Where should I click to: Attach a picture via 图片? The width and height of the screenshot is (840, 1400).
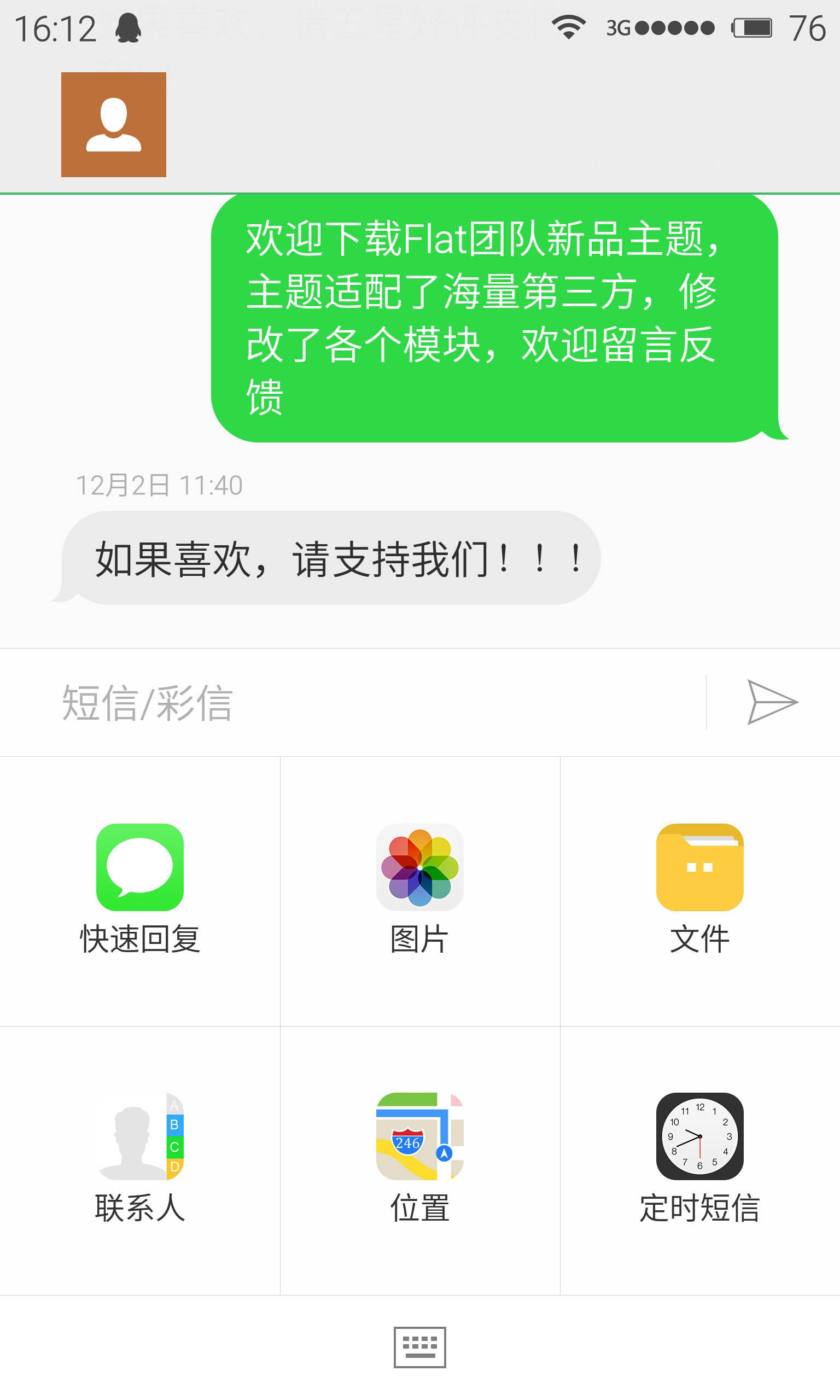point(420,891)
